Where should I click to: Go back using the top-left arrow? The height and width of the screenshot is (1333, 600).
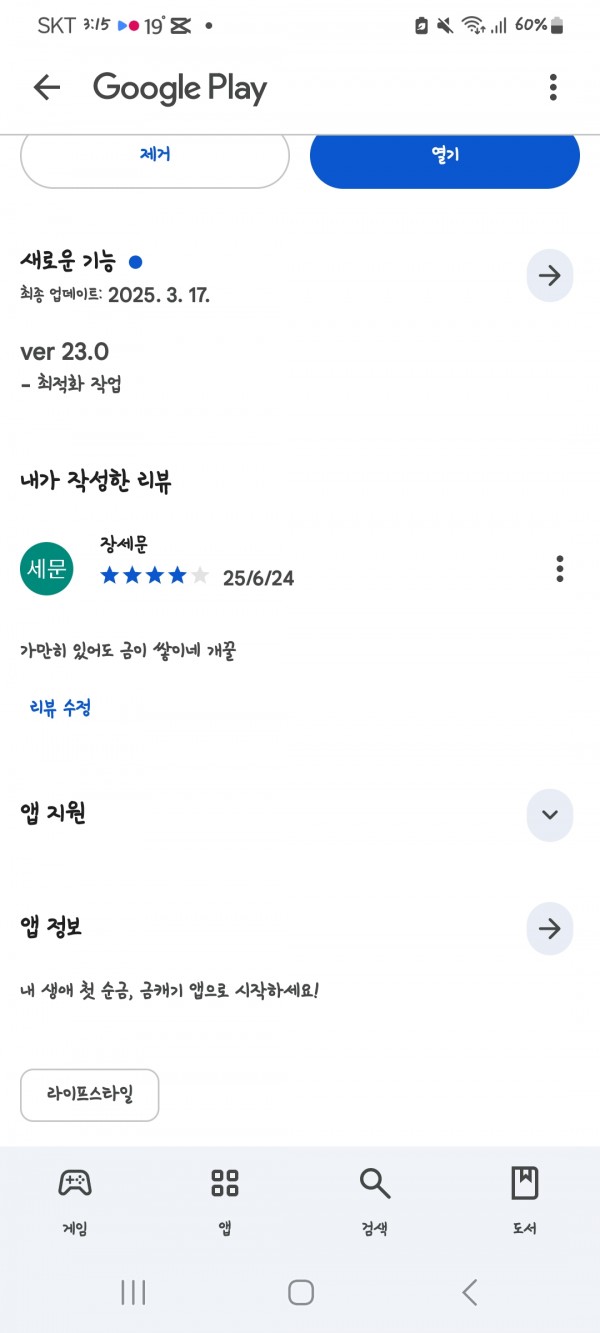pos(47,88)
